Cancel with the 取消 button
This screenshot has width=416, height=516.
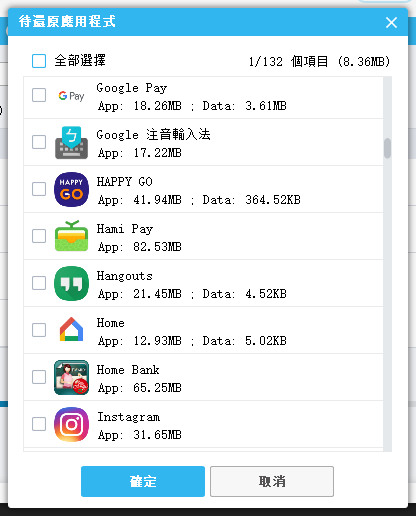click(x=272, y=481)
